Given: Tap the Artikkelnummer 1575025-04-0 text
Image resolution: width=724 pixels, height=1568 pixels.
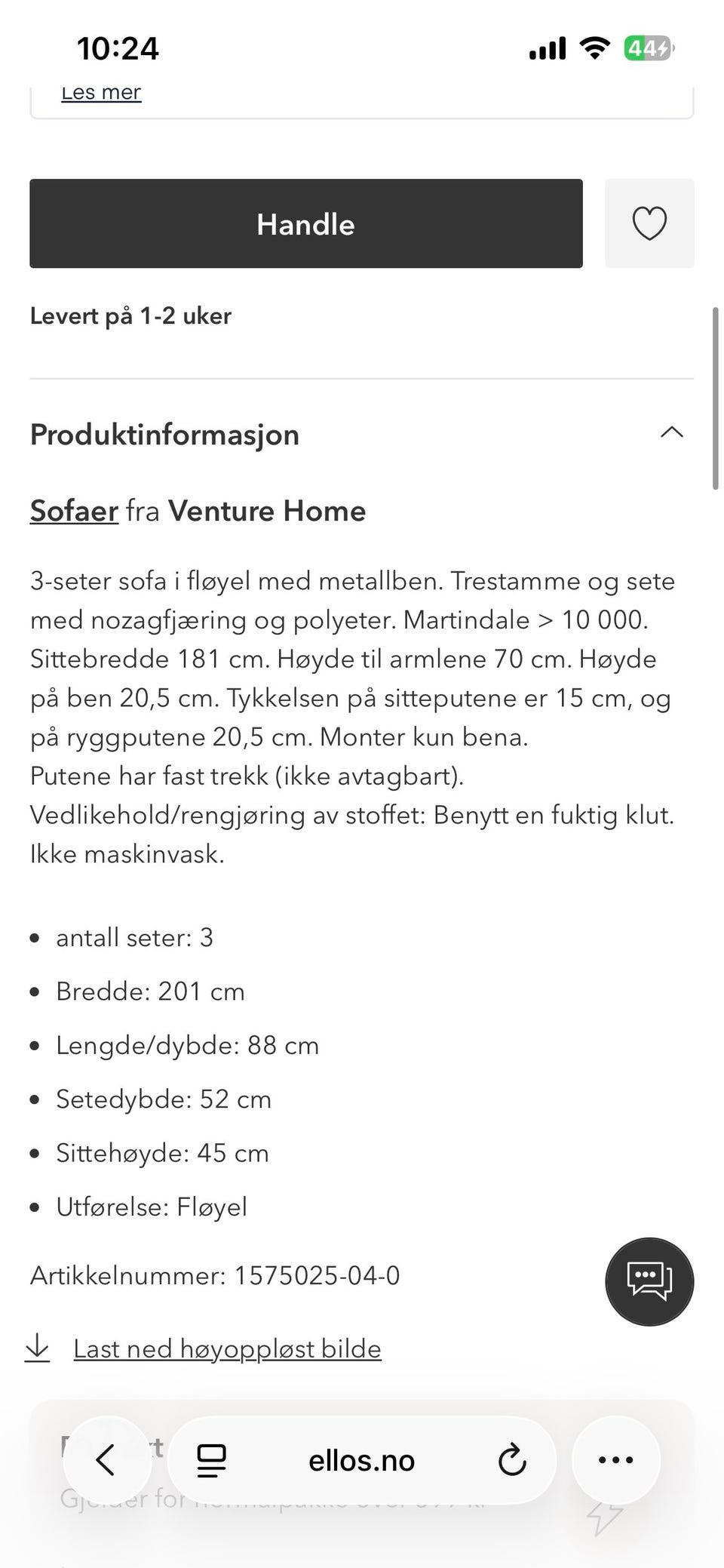Looking at the screenshot, I should click(216, 1275).
